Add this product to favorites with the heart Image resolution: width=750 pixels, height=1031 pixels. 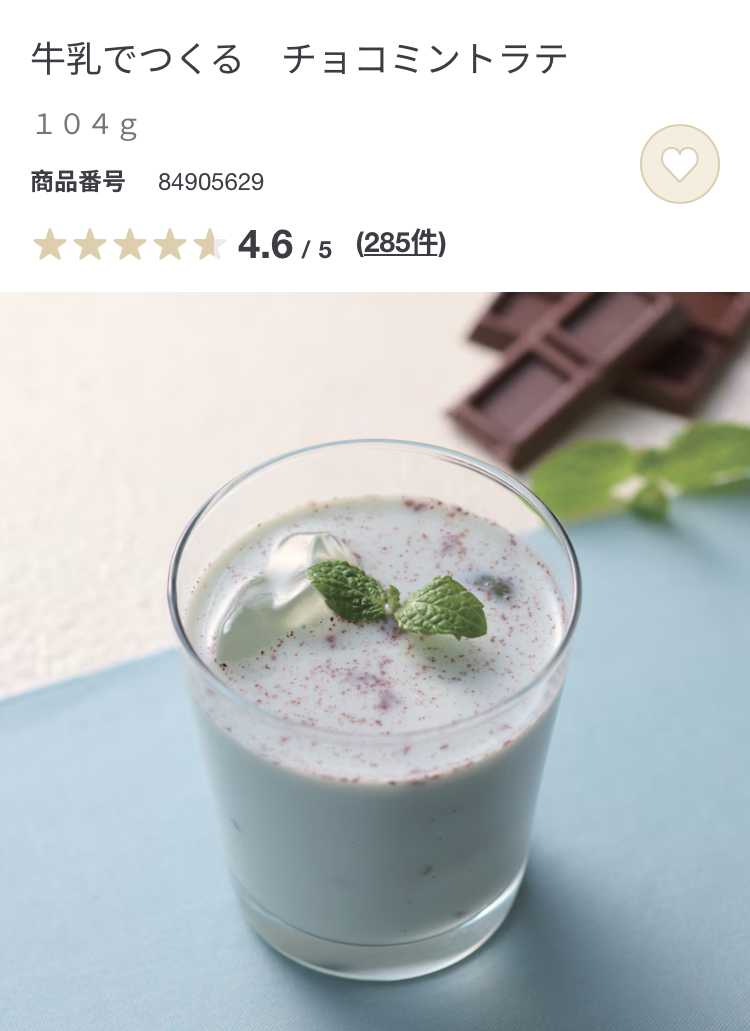coord(679,164)
